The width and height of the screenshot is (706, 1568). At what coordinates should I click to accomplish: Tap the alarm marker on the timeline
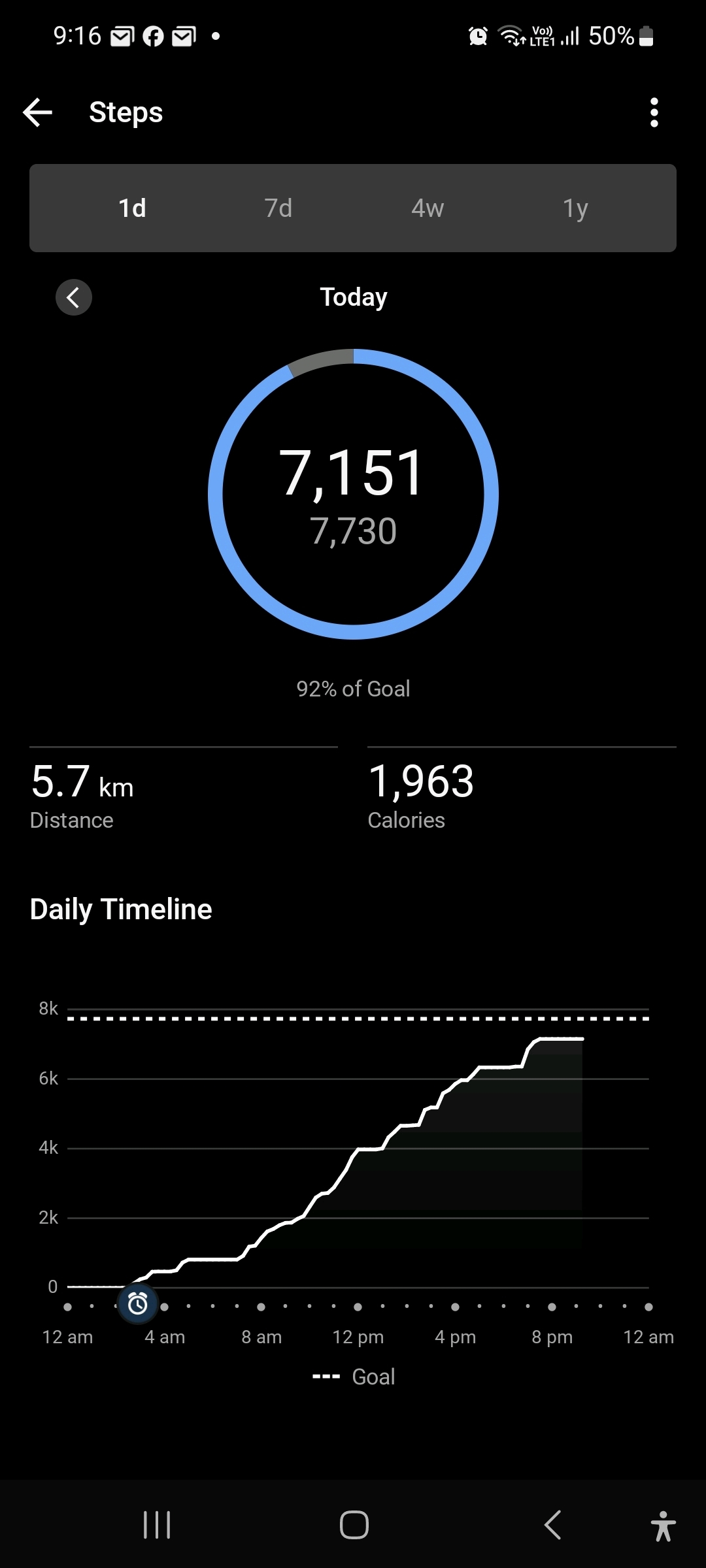pyautogui.click(x=137, y=1304)
